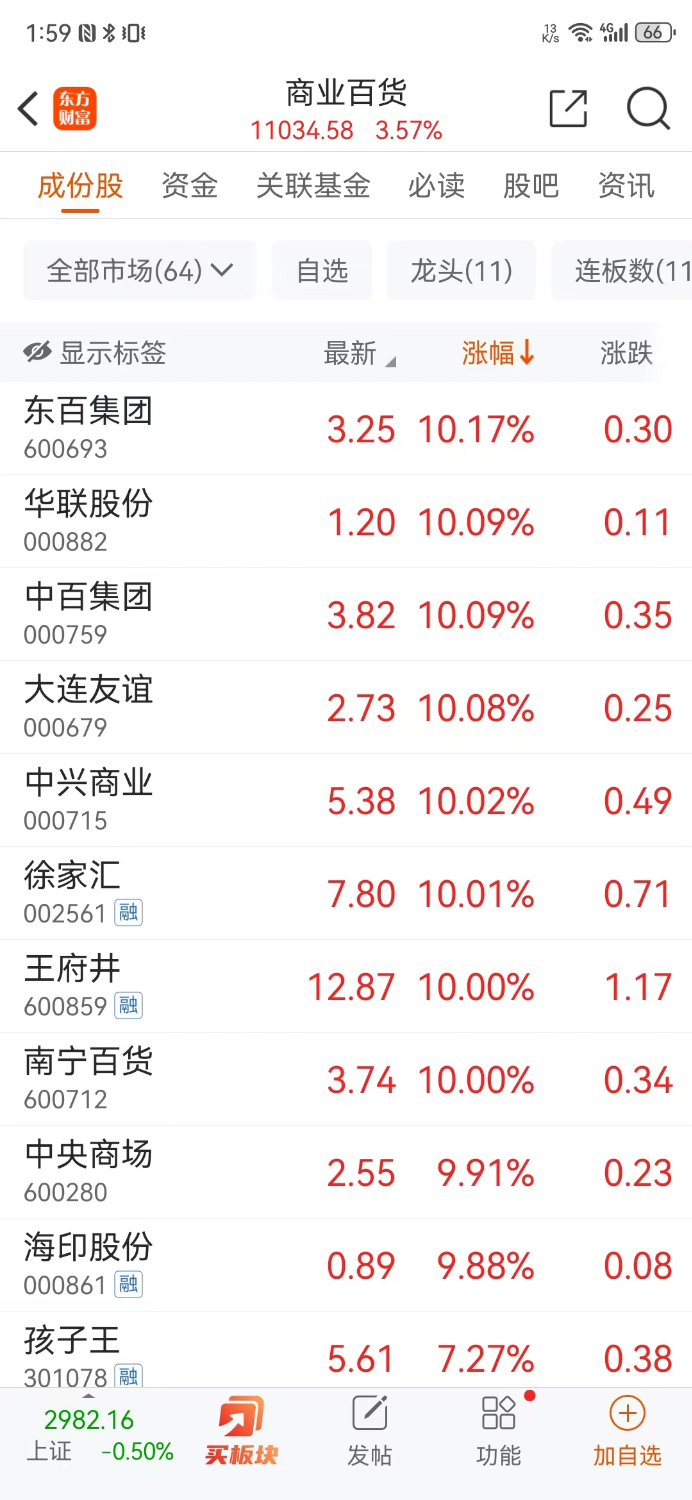Open stock 王府井 600859
Image resolution: width=692 pixels, height=1500 pixels.
(x=72, y=986)
